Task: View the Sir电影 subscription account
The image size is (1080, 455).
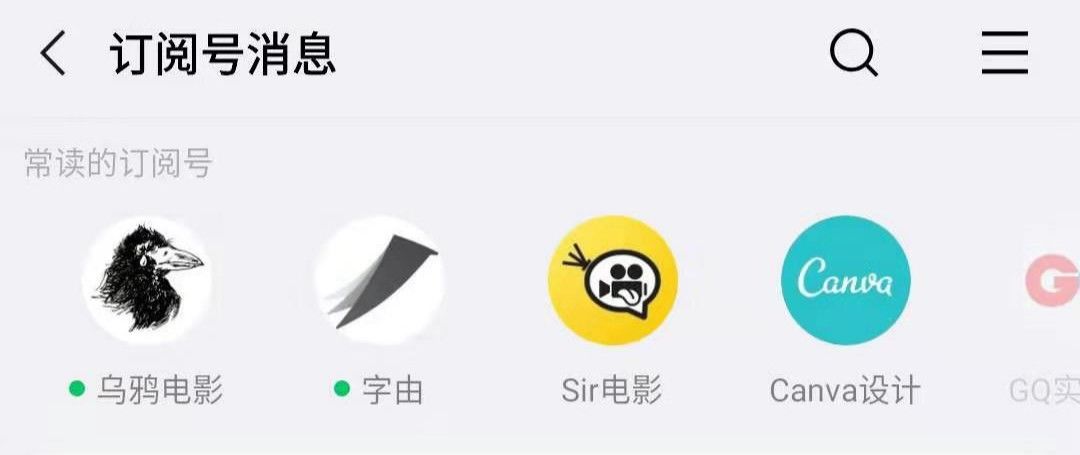Action: 612,281
